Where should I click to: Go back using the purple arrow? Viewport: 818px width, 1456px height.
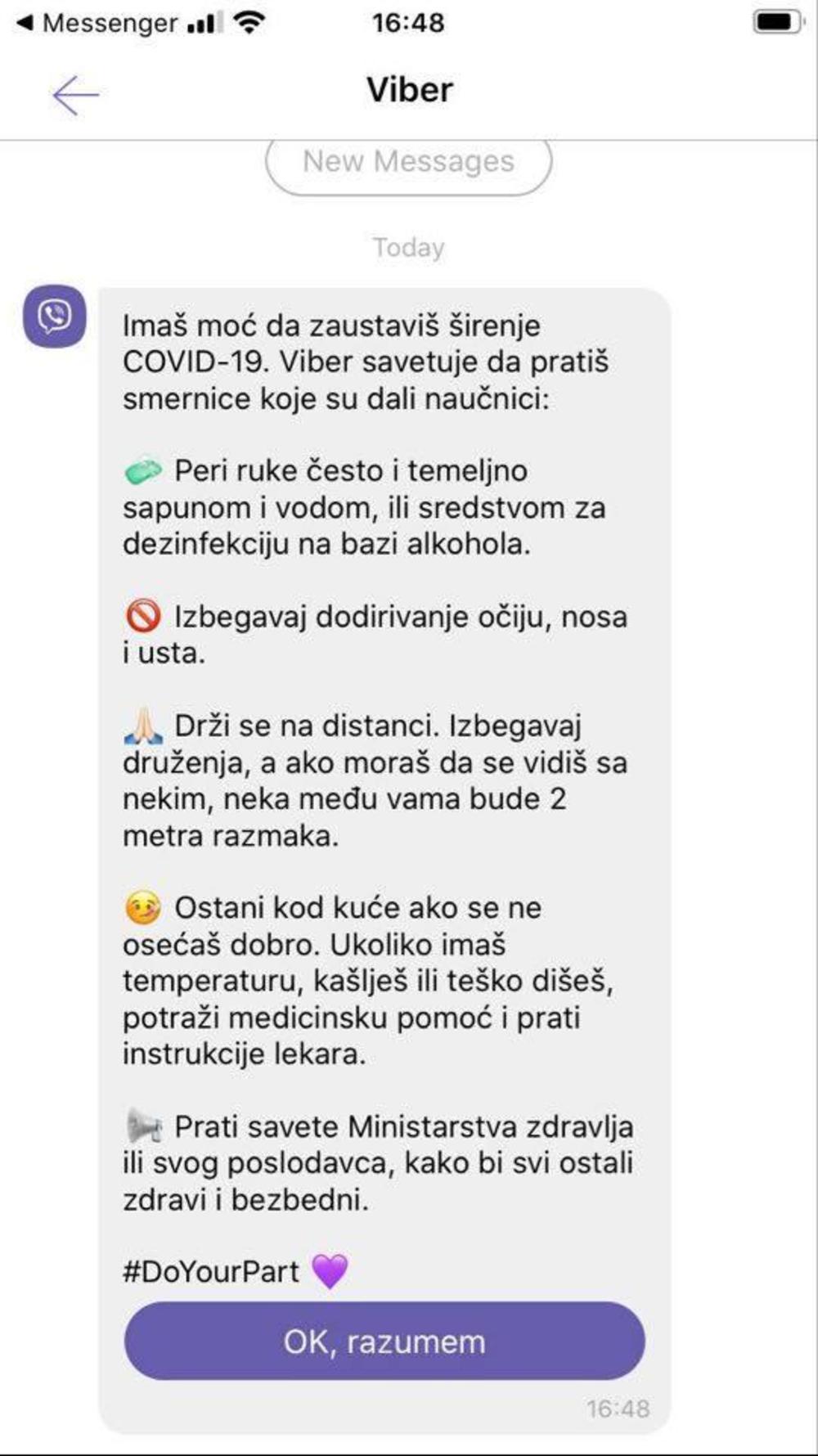point(75,95)
